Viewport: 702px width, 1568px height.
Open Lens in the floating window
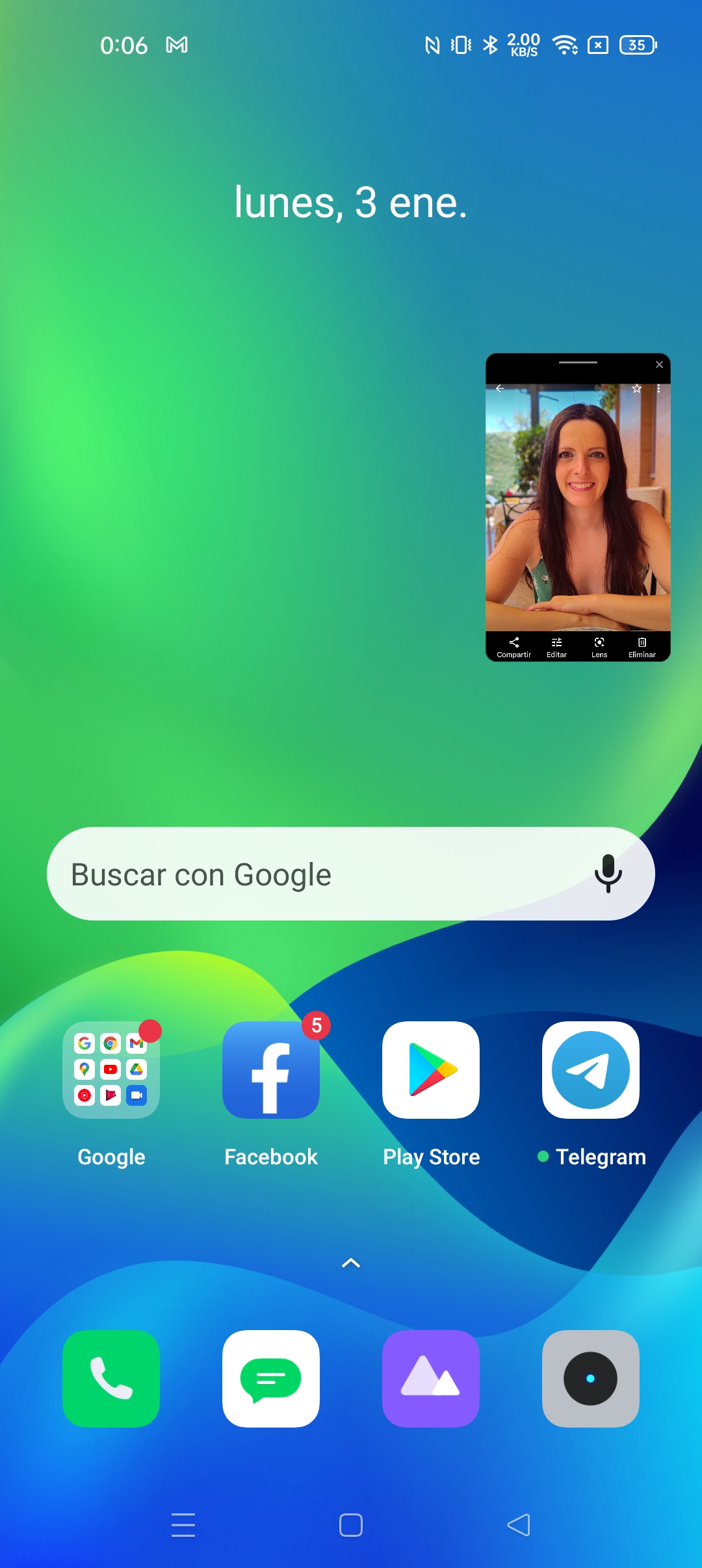[x=599, y=647]
